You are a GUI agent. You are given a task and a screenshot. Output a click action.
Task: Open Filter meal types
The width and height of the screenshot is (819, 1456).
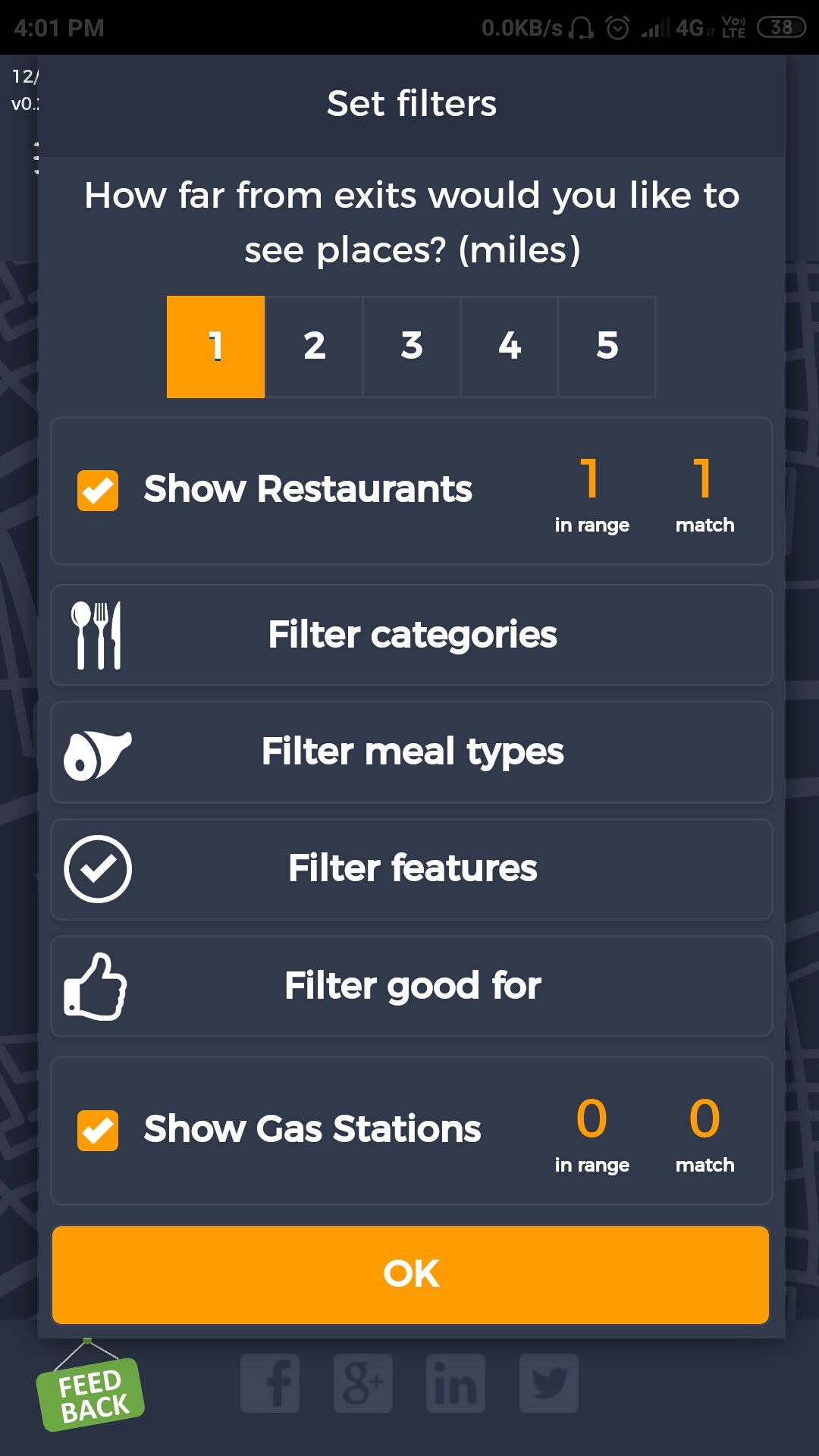[412, 752]
